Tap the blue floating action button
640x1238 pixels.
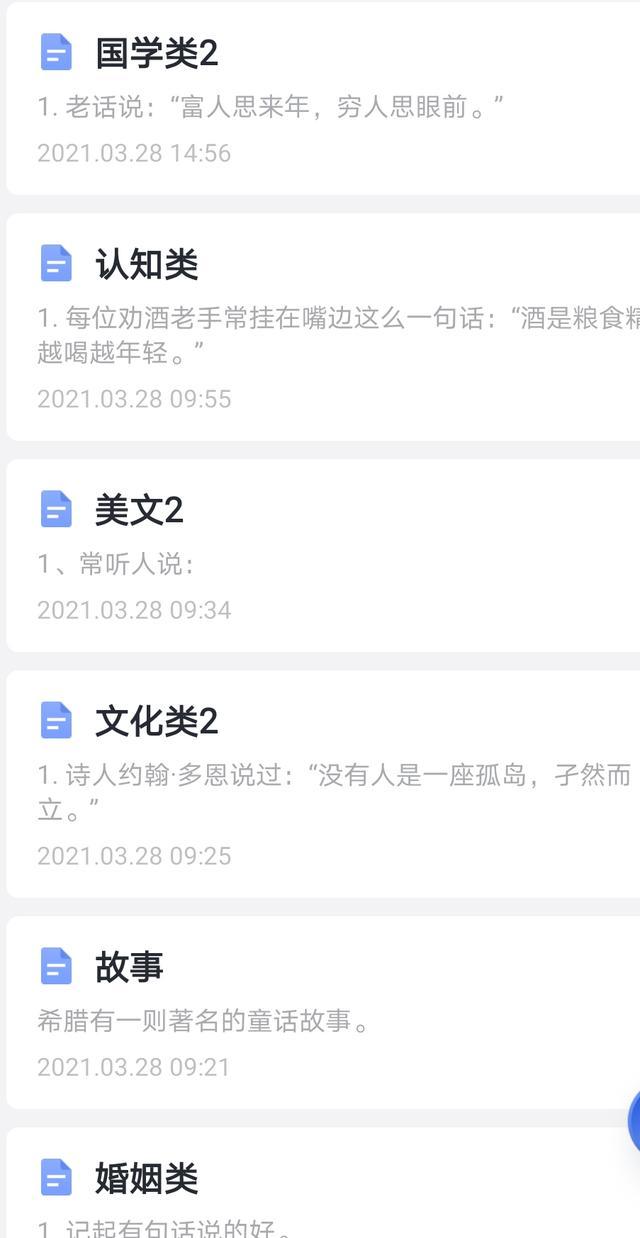tap(634, 1120)
